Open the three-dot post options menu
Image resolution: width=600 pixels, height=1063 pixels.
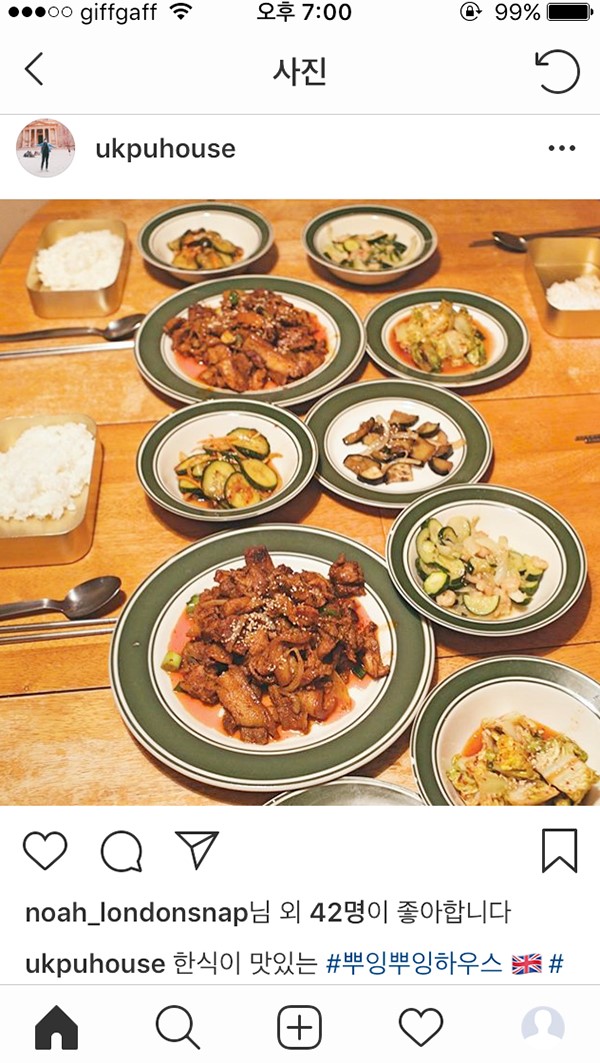click(x=562, y=148)
